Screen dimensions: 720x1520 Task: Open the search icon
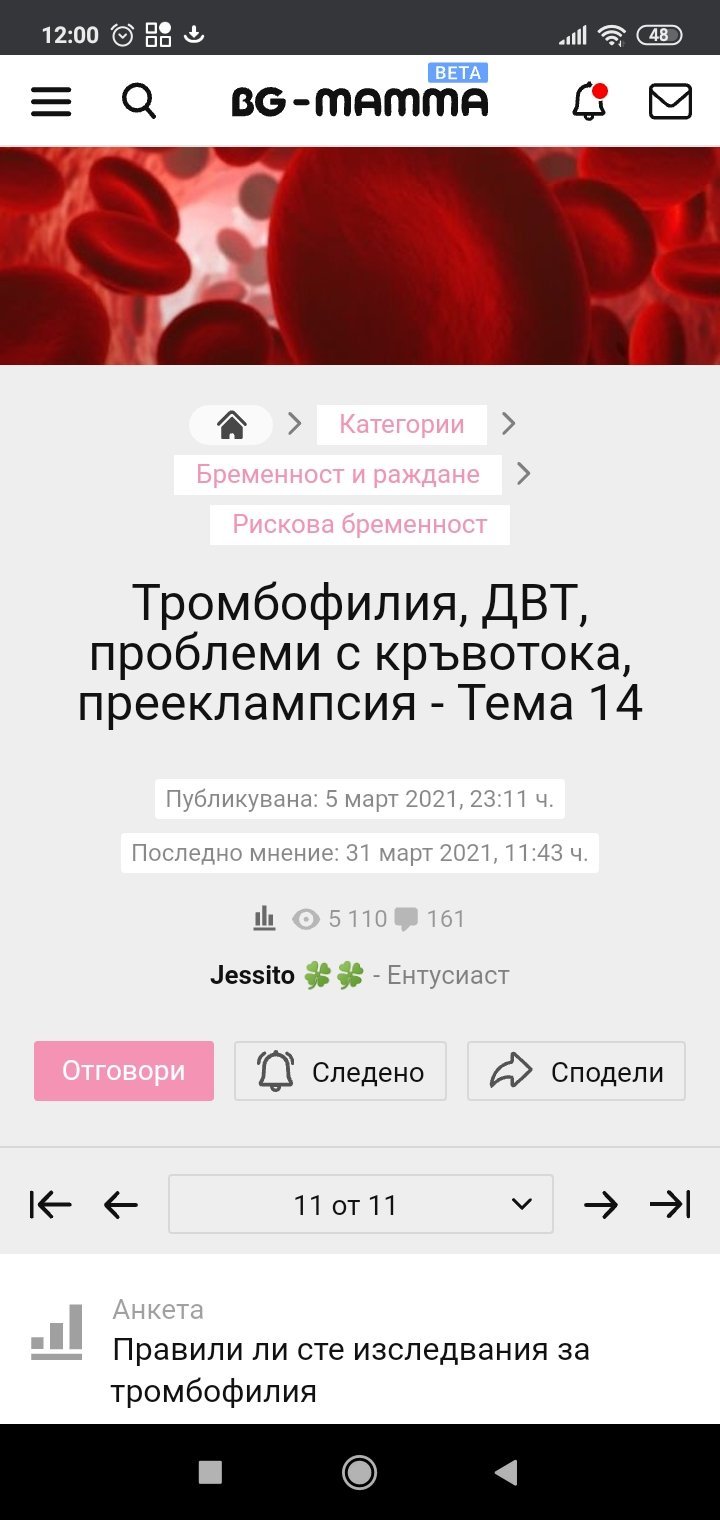(139, 101)
